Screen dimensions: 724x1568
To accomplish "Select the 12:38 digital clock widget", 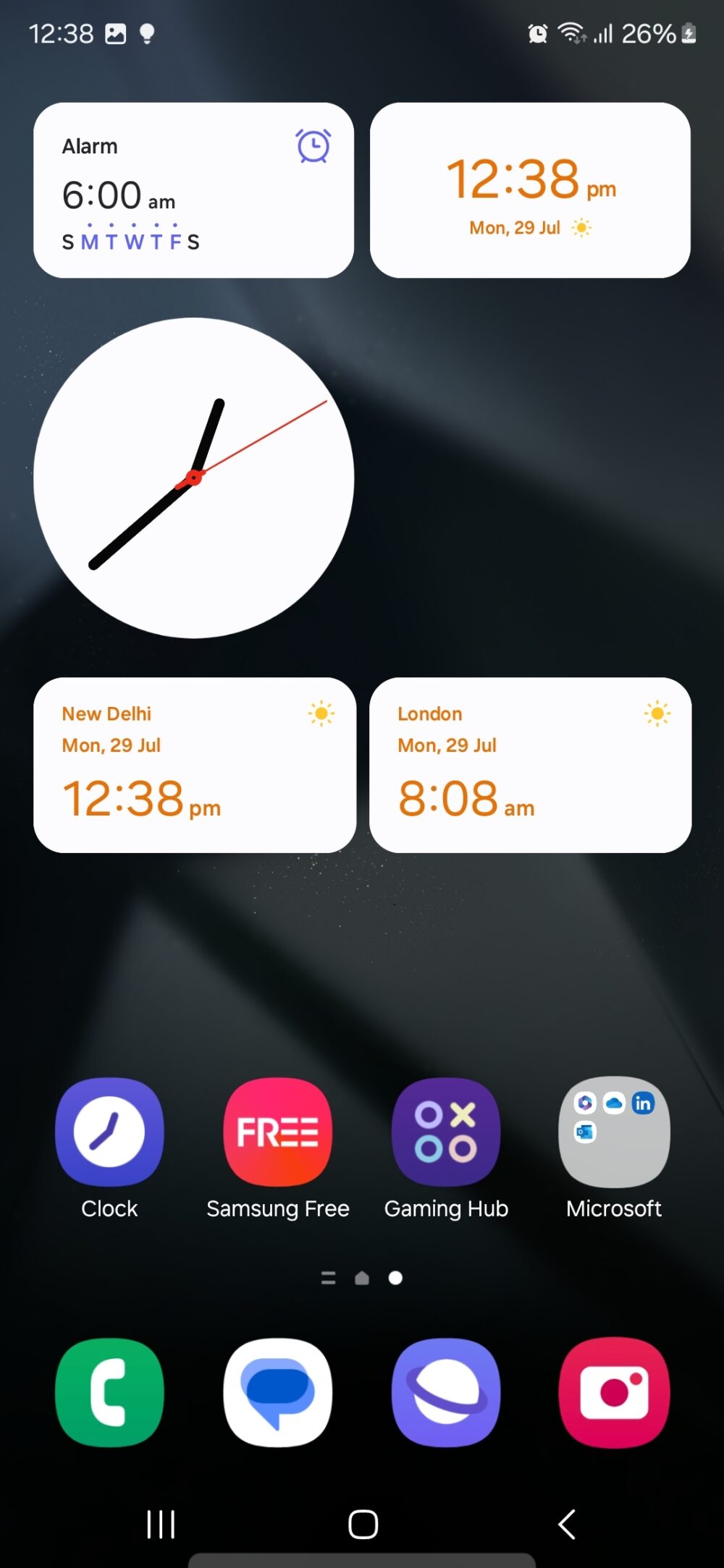I will [531, 190].
